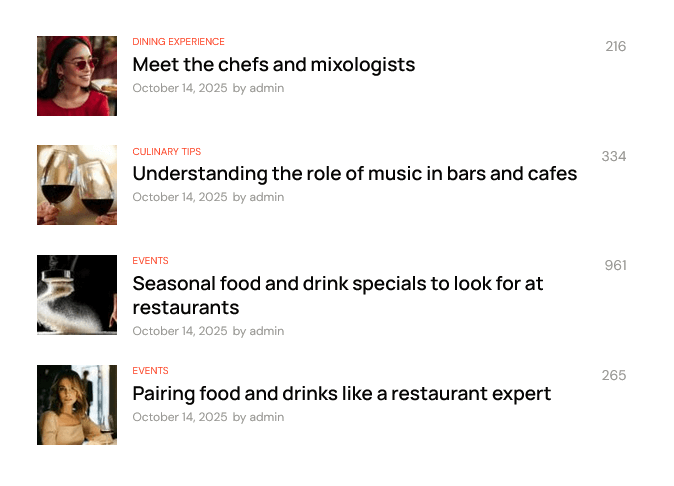Screen dimensions: 674x486
Task: Open the admin author link under 'Meet the chefs'
Action: point(266,88)
